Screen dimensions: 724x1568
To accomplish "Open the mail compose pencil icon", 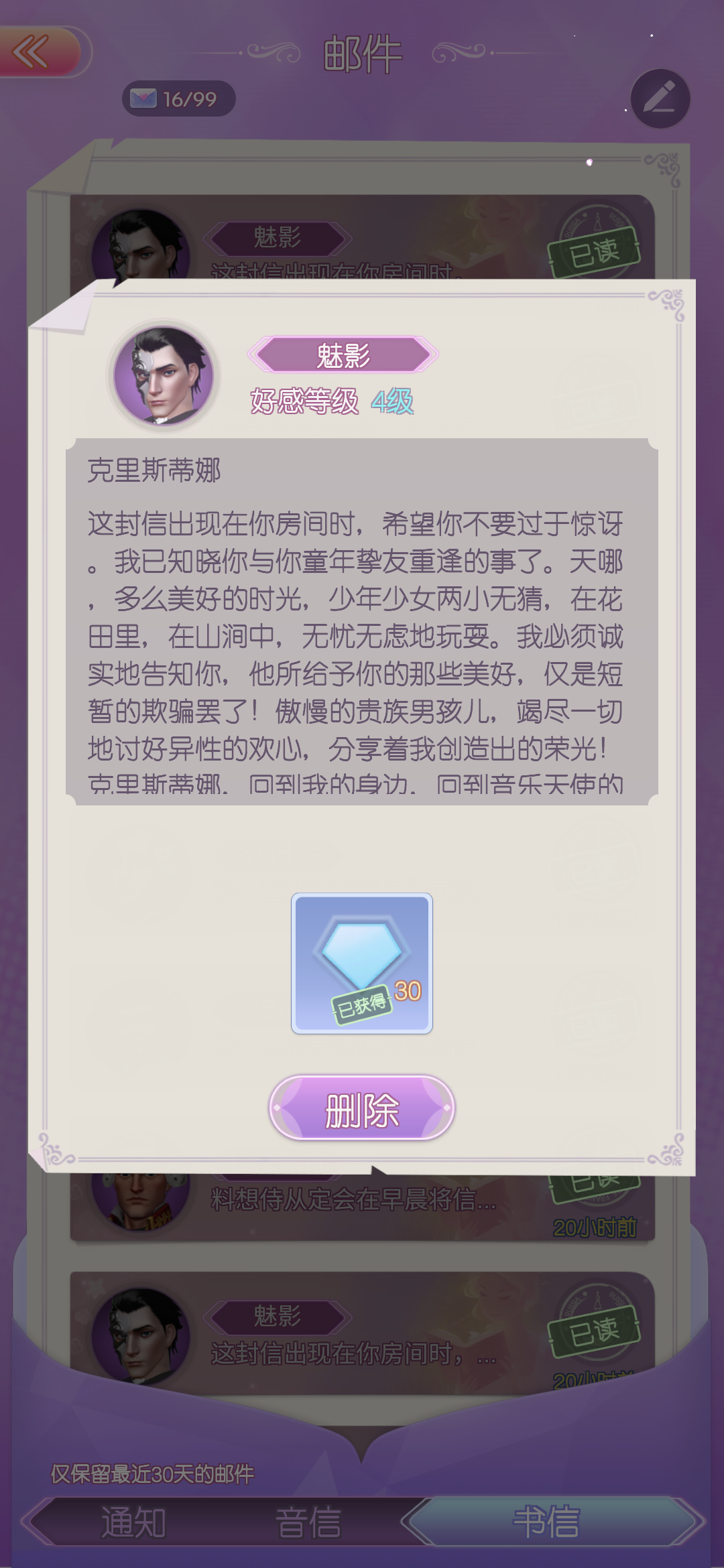I will click(x=660, y=97).
